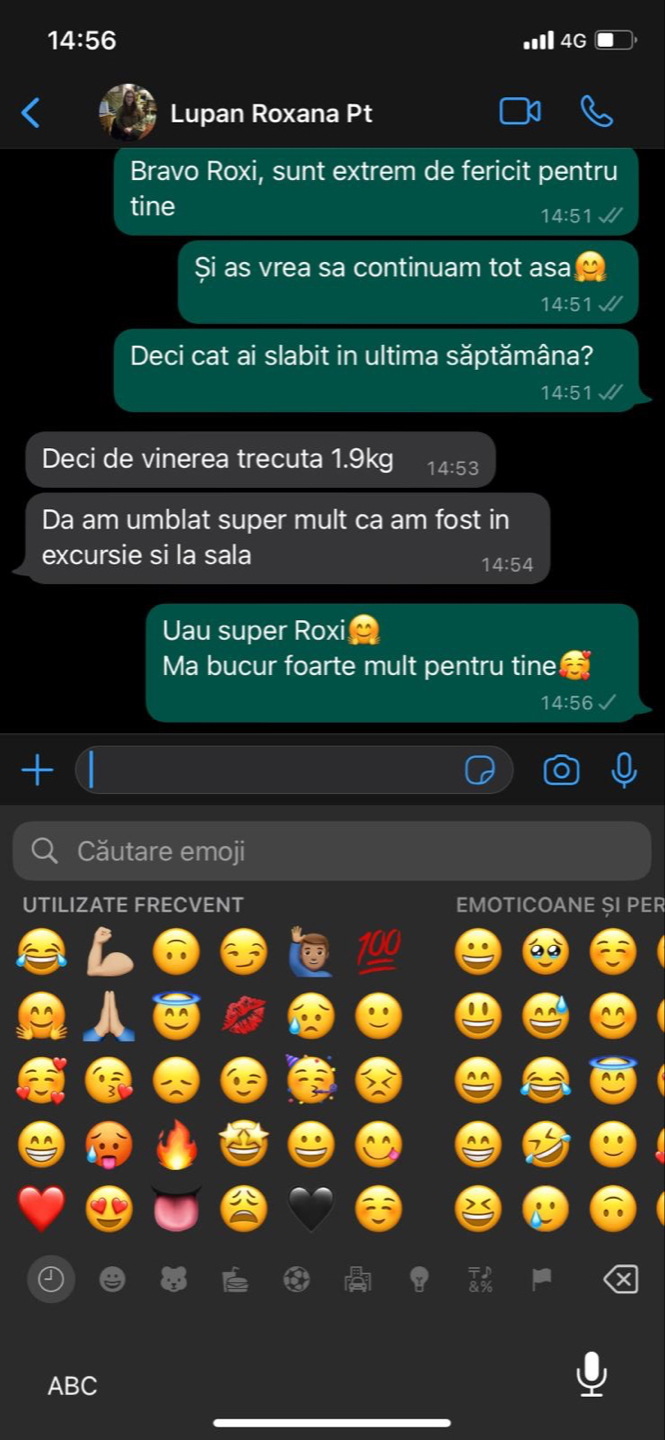Insert the fire emoji
665x1440 pixels.
click(175, 1145)
